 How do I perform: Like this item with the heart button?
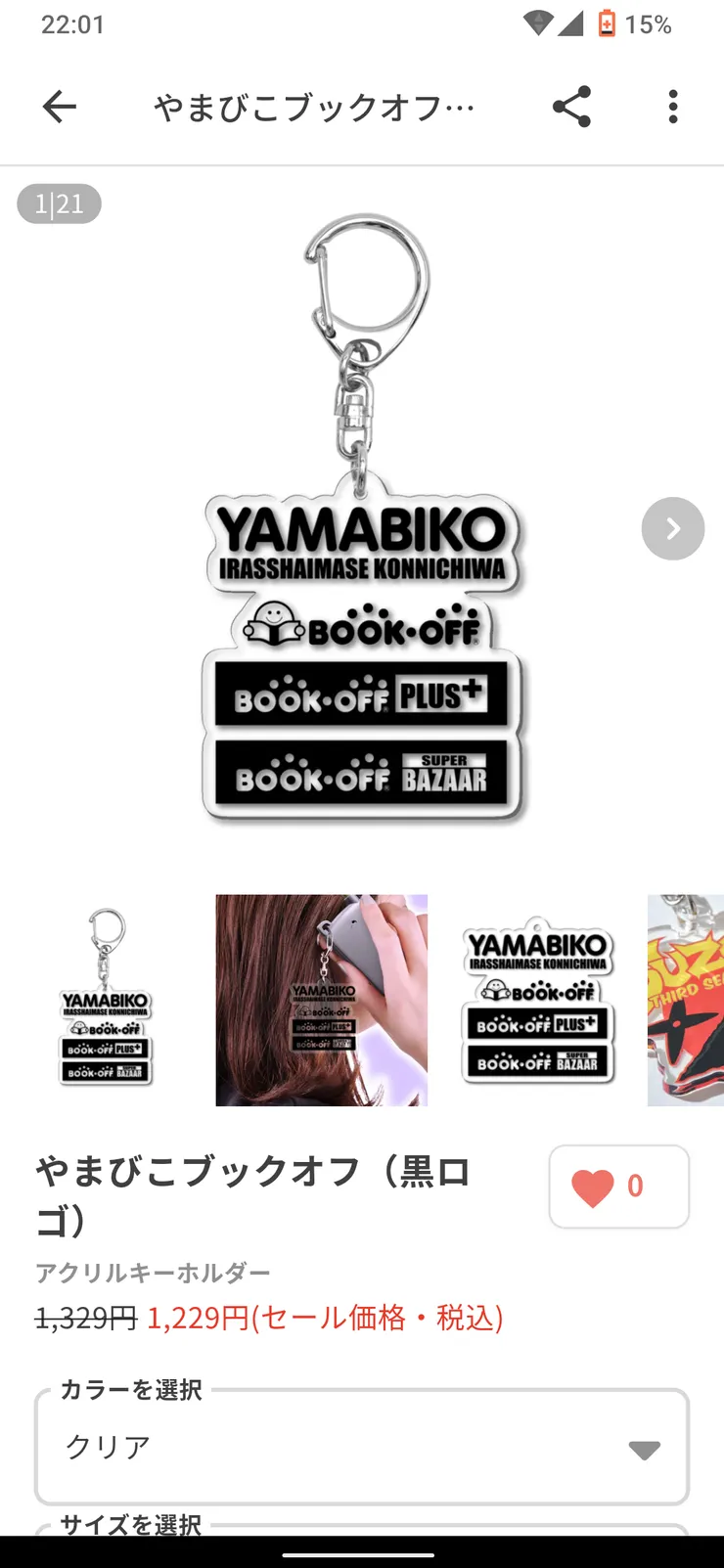[618, 1187]
